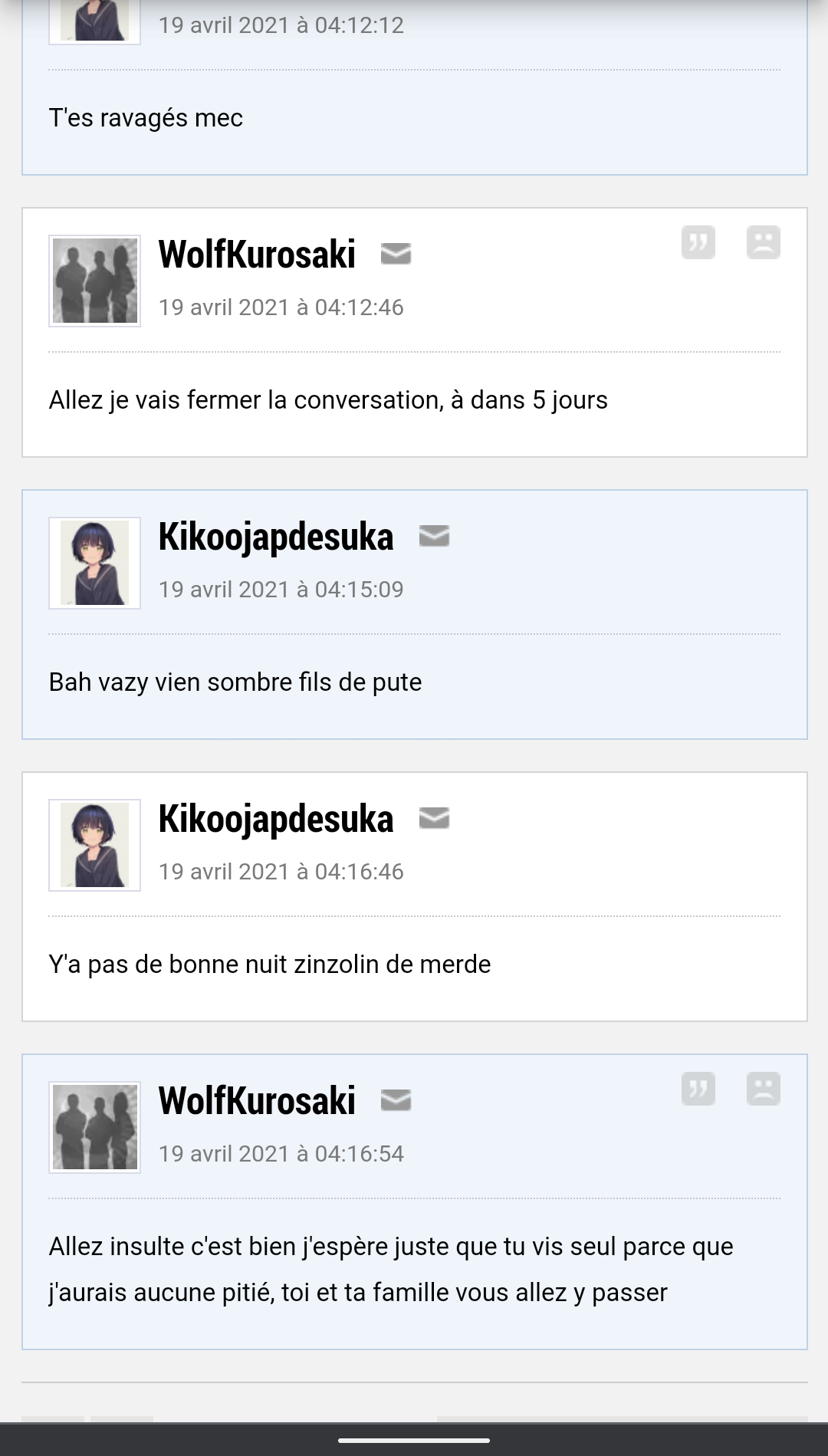Quote WolfKurosaki's 04:16:54 message

pyautogui.click(x=698, y=1089)
